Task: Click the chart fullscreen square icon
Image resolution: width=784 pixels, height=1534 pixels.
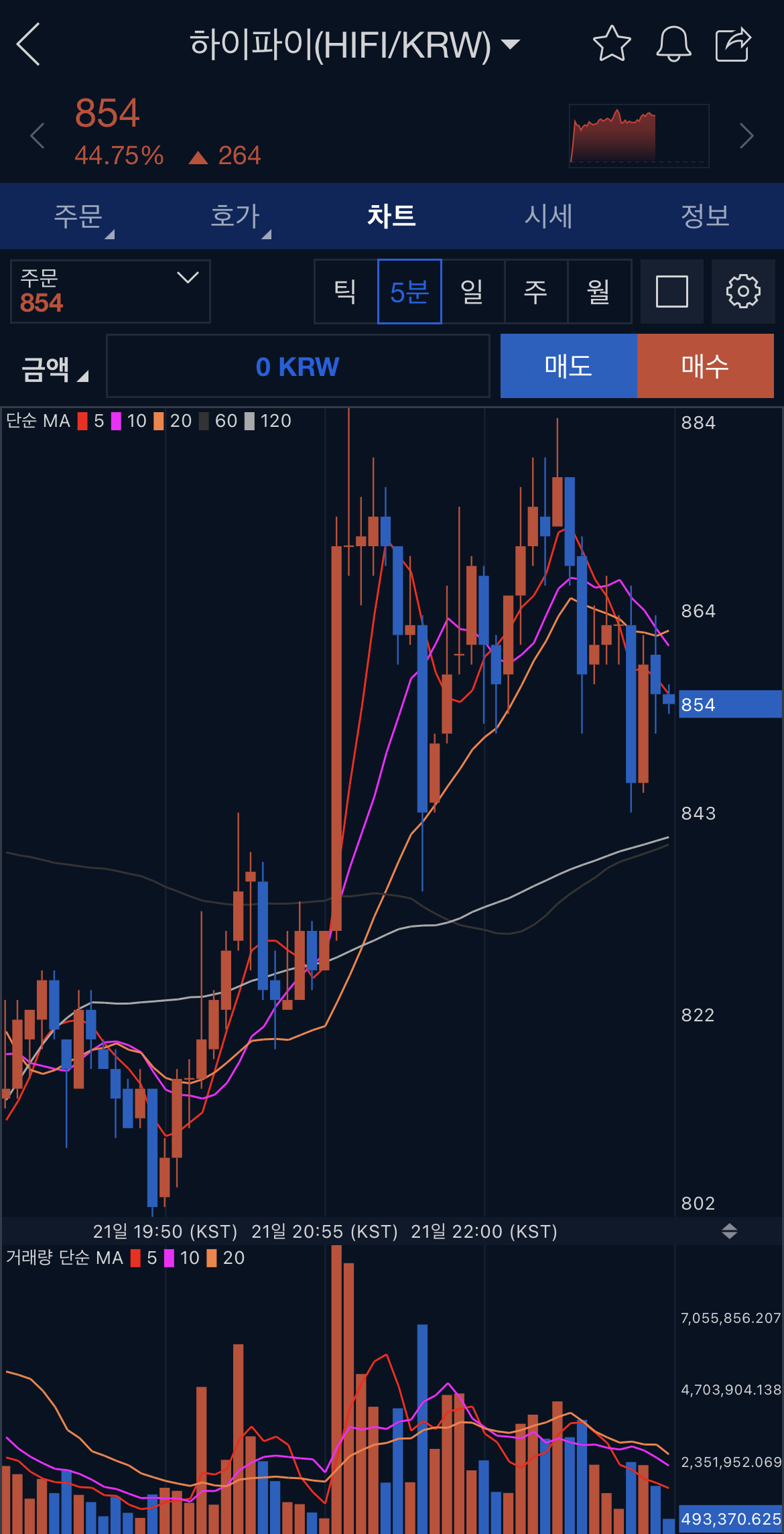Action: [x=671, y=291]
